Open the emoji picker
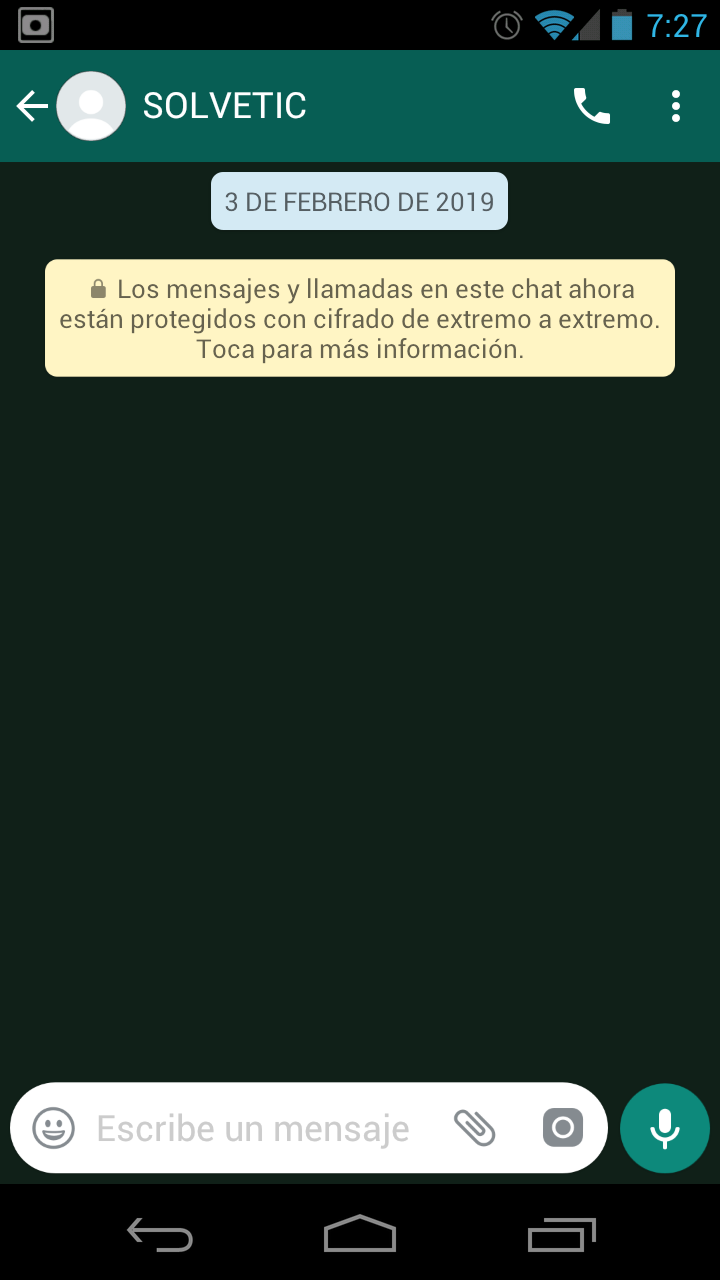 point(54,1128)
